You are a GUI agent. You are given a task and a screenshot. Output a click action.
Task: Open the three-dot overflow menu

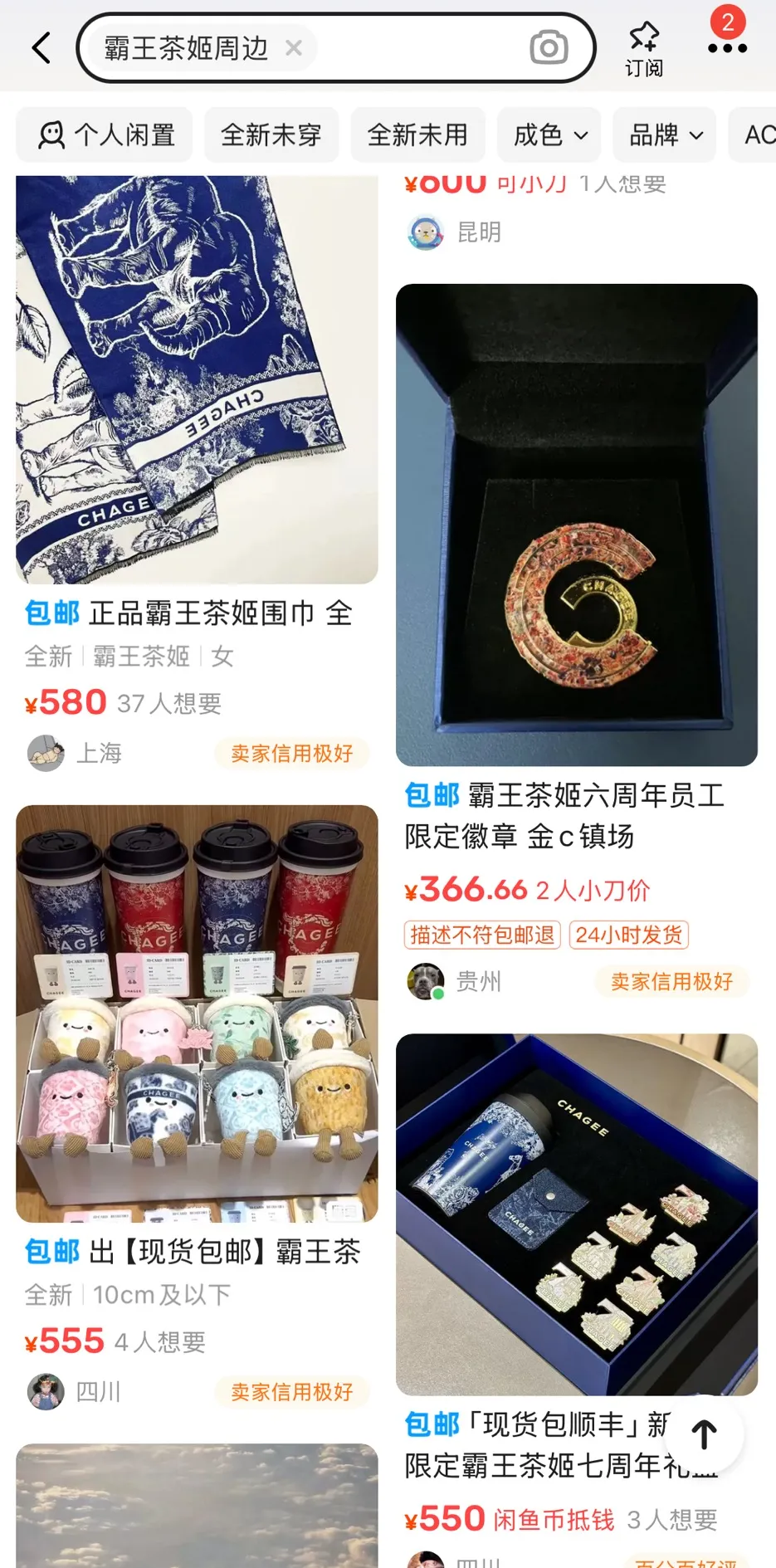pos(727,48)
